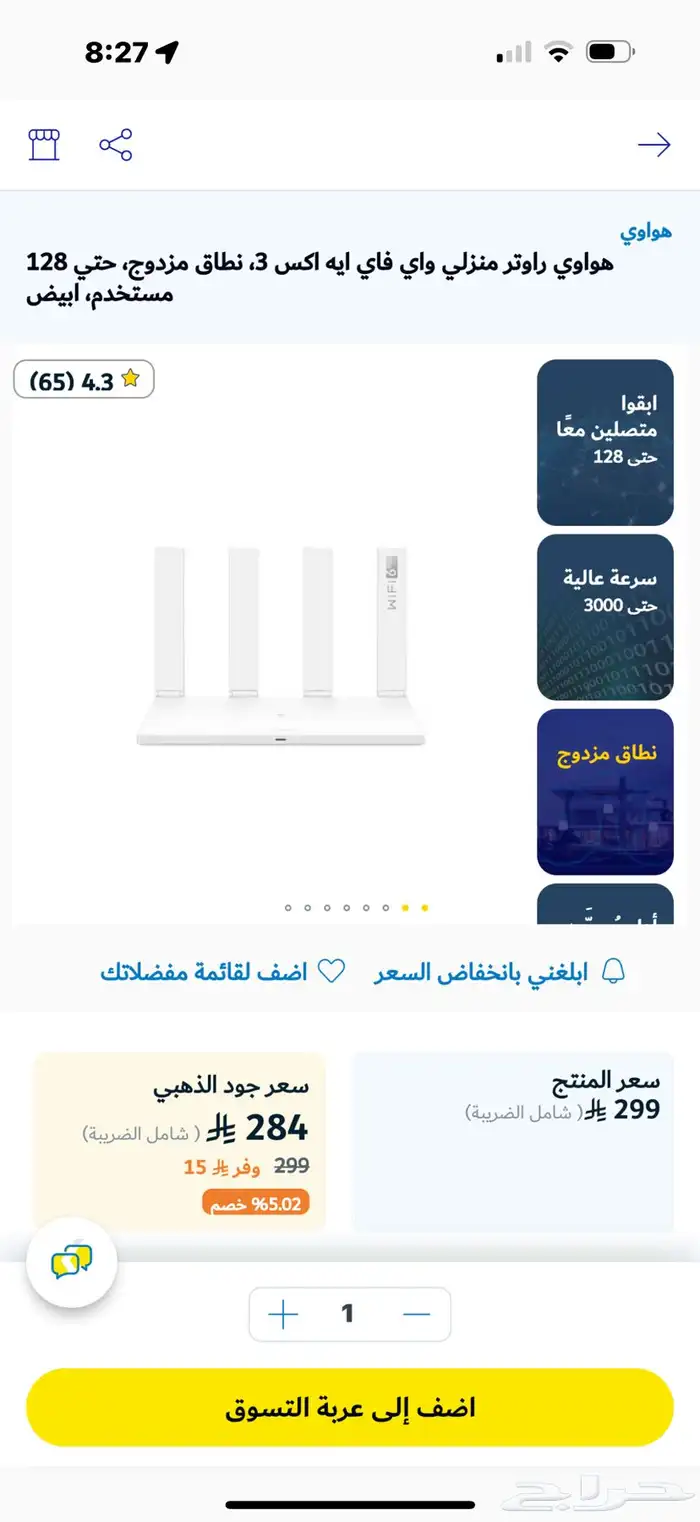View the ابقوا متصلين معًا thumbnail
Viewport: 700px width, 1522px height.
point(605,442)
